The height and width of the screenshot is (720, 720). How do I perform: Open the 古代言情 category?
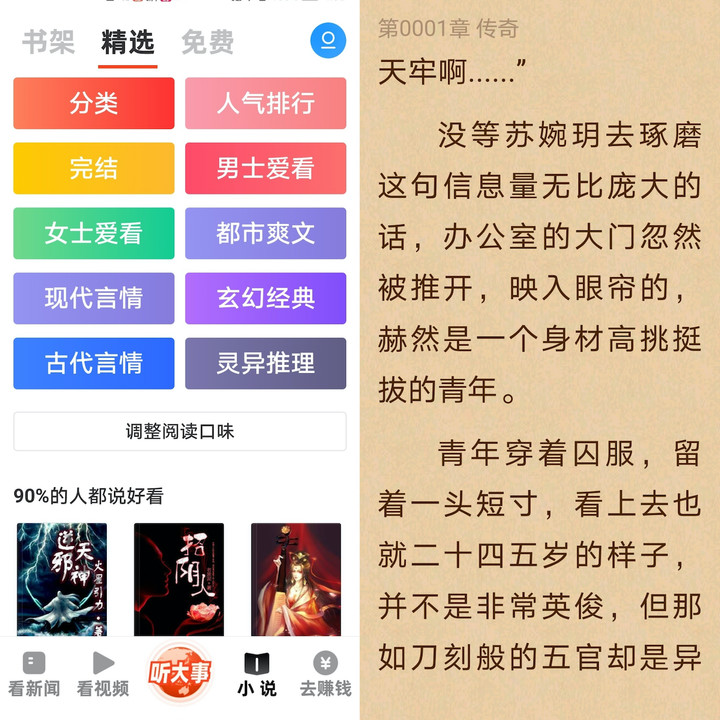click(94, 363)
